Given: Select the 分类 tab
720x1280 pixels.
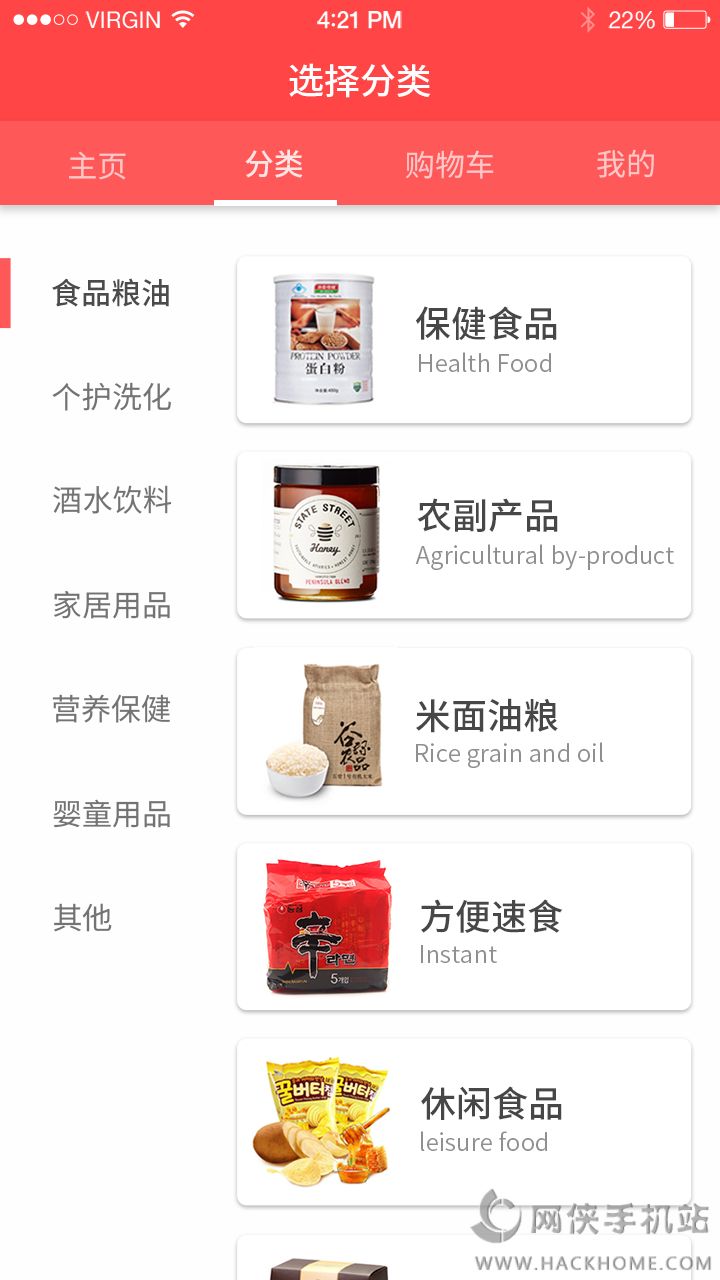Looking at the screenshot, I should tap(274, 165).
